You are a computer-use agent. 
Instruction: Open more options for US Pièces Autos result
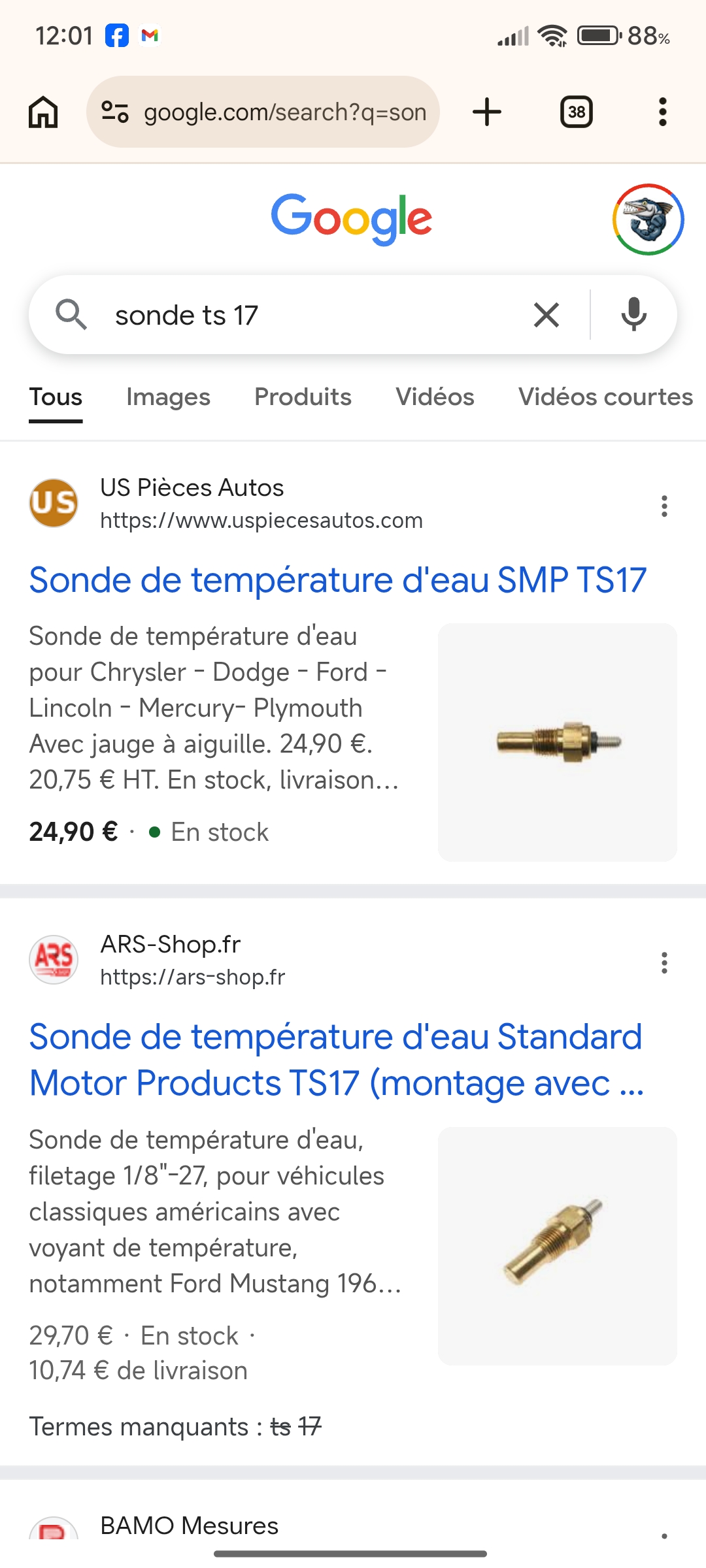(x=664, y=506)
